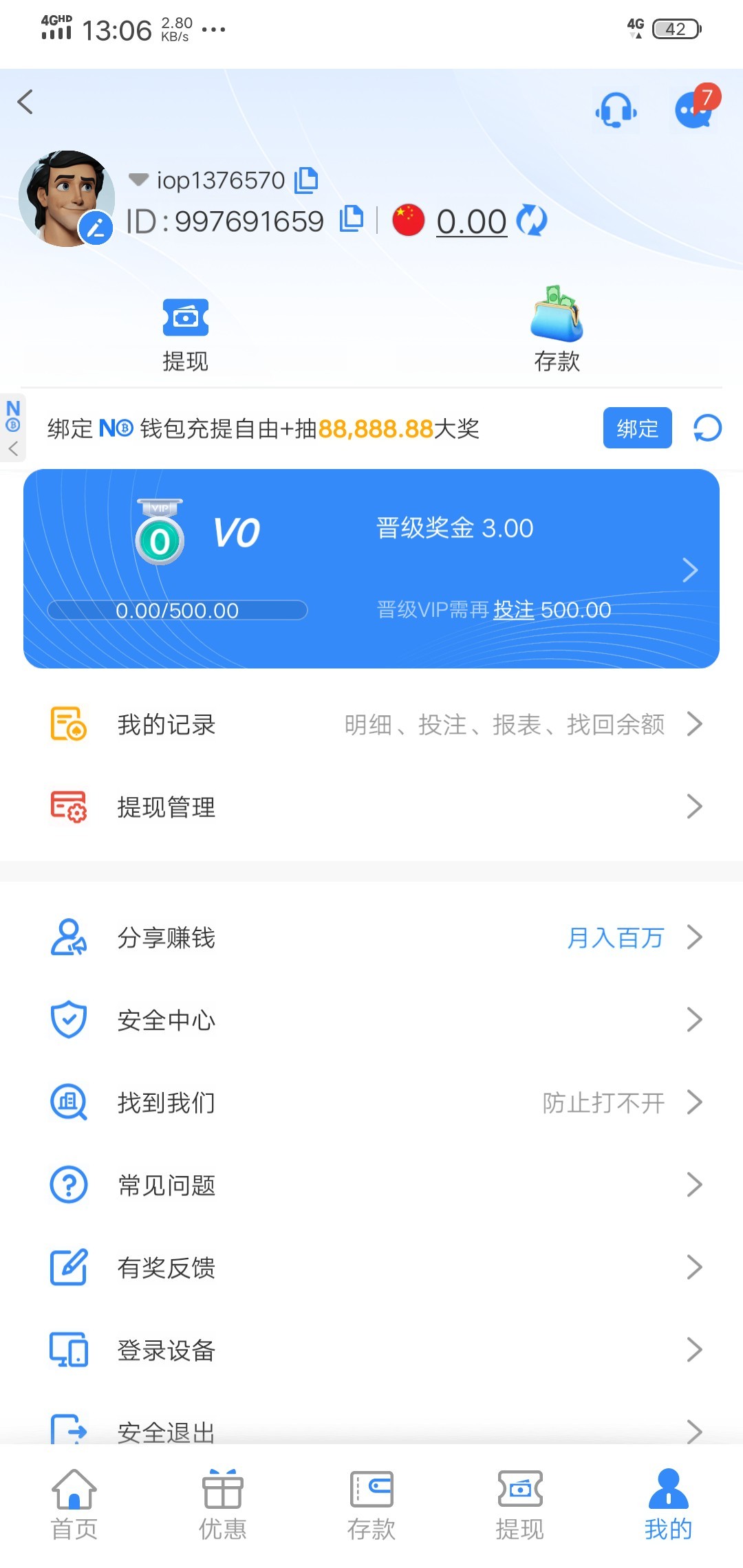Open 分享赚钱 row
This screenshot has width=743, height=1568.
pyautogui.click(x=371, y=937)
